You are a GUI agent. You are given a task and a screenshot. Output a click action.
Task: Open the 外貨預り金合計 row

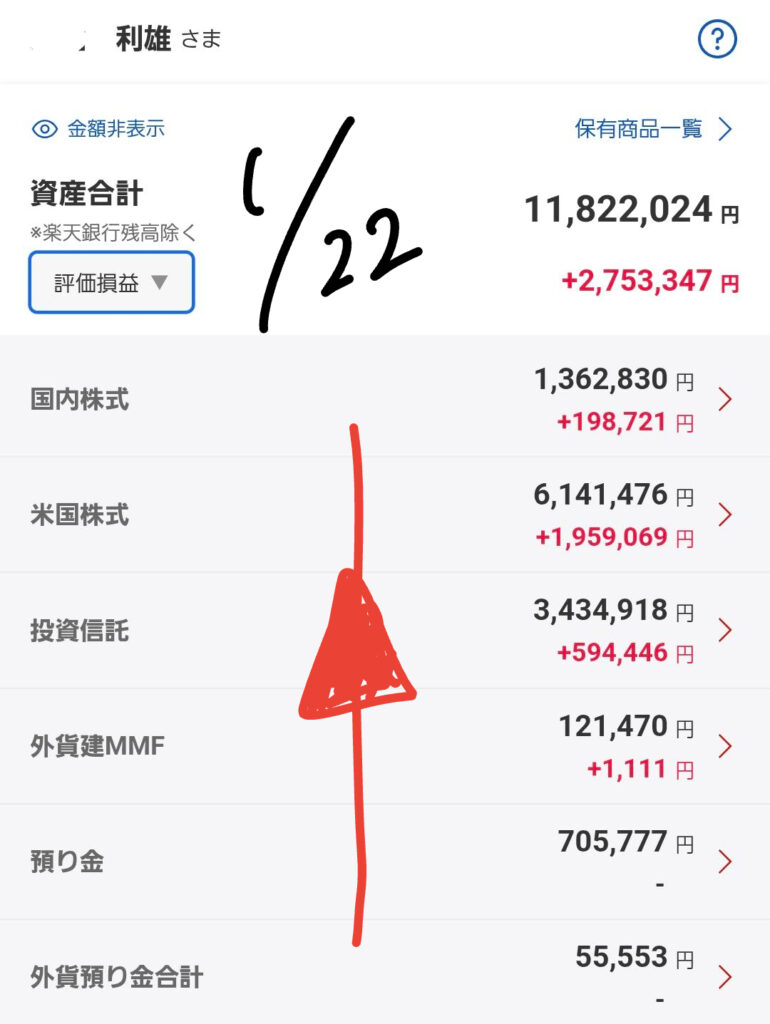point(385,975)
